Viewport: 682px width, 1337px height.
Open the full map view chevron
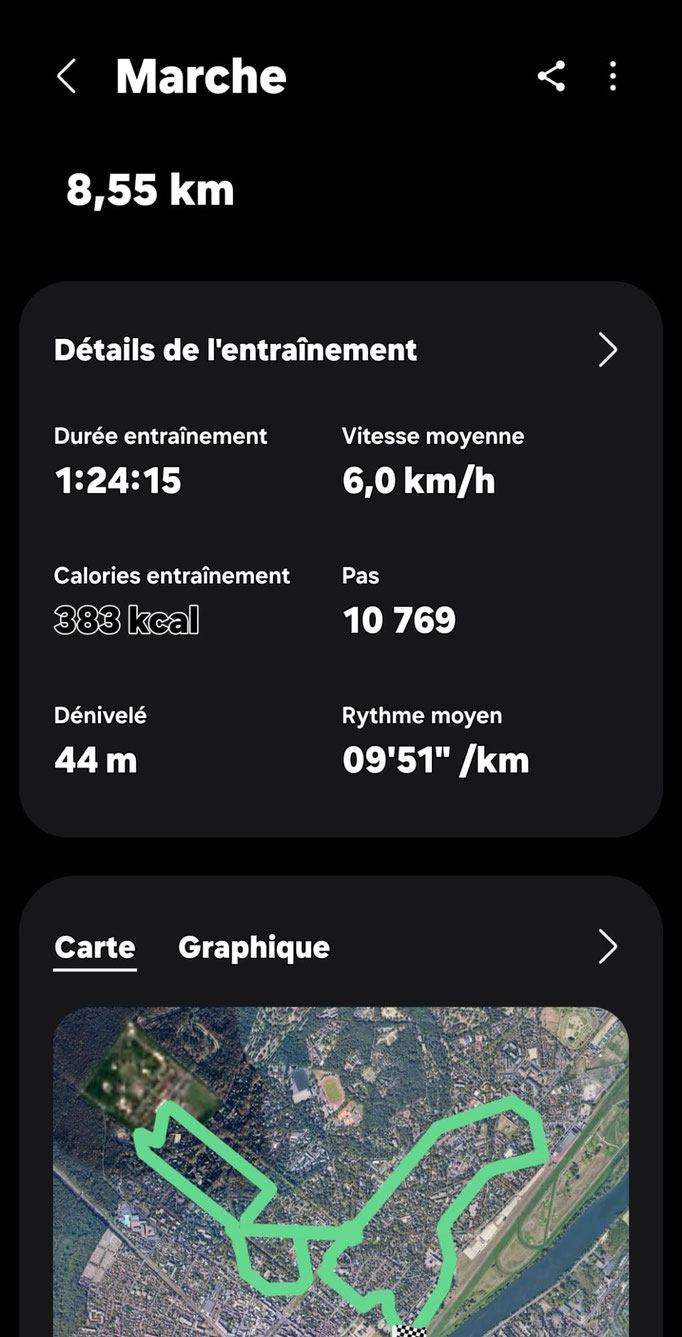pyautogui.click(x=607, y=946)
